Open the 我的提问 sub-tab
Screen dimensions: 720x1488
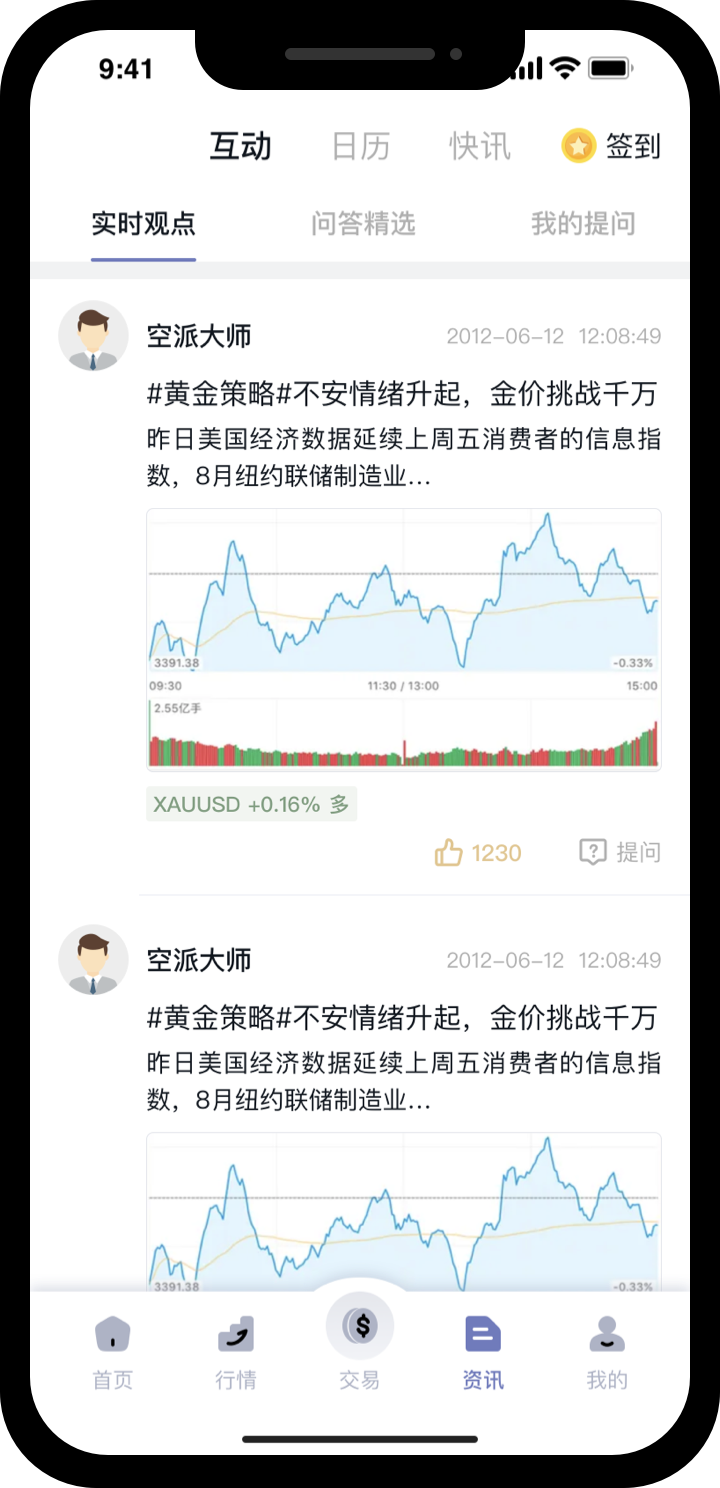583,224
